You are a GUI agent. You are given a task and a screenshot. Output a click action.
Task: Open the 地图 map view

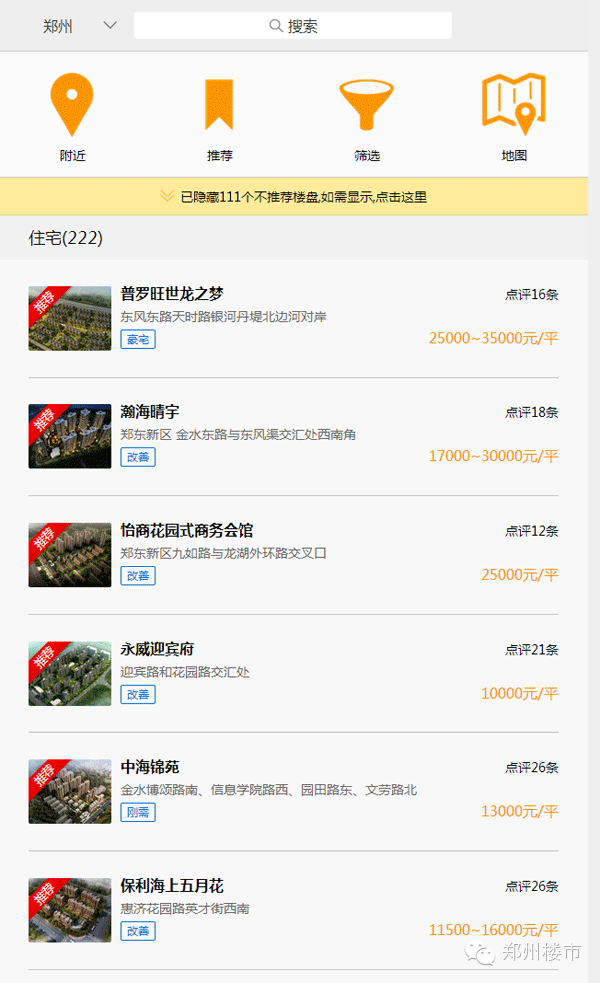click(514, 117)
